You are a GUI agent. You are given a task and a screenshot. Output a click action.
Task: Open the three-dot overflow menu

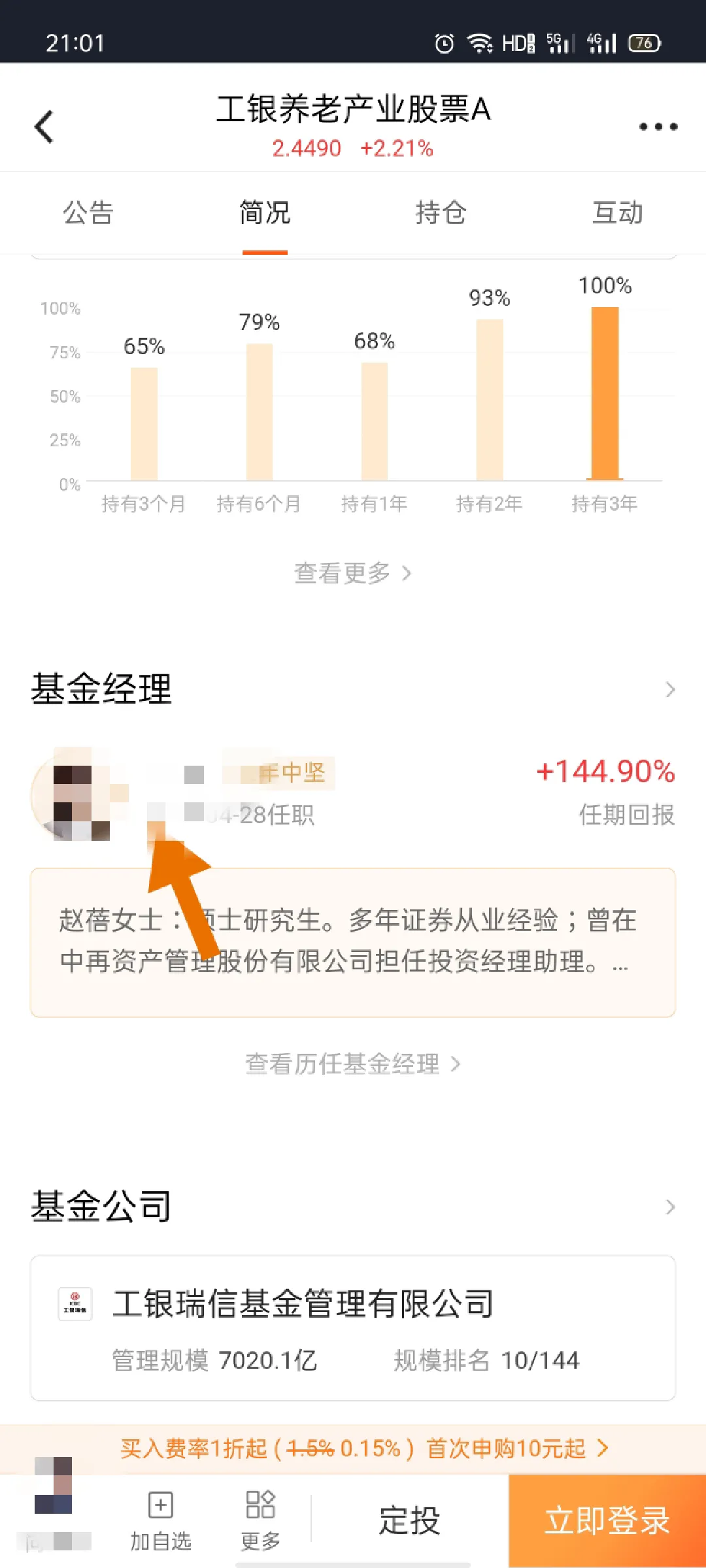pyautogui.click(x=658, y=127)
